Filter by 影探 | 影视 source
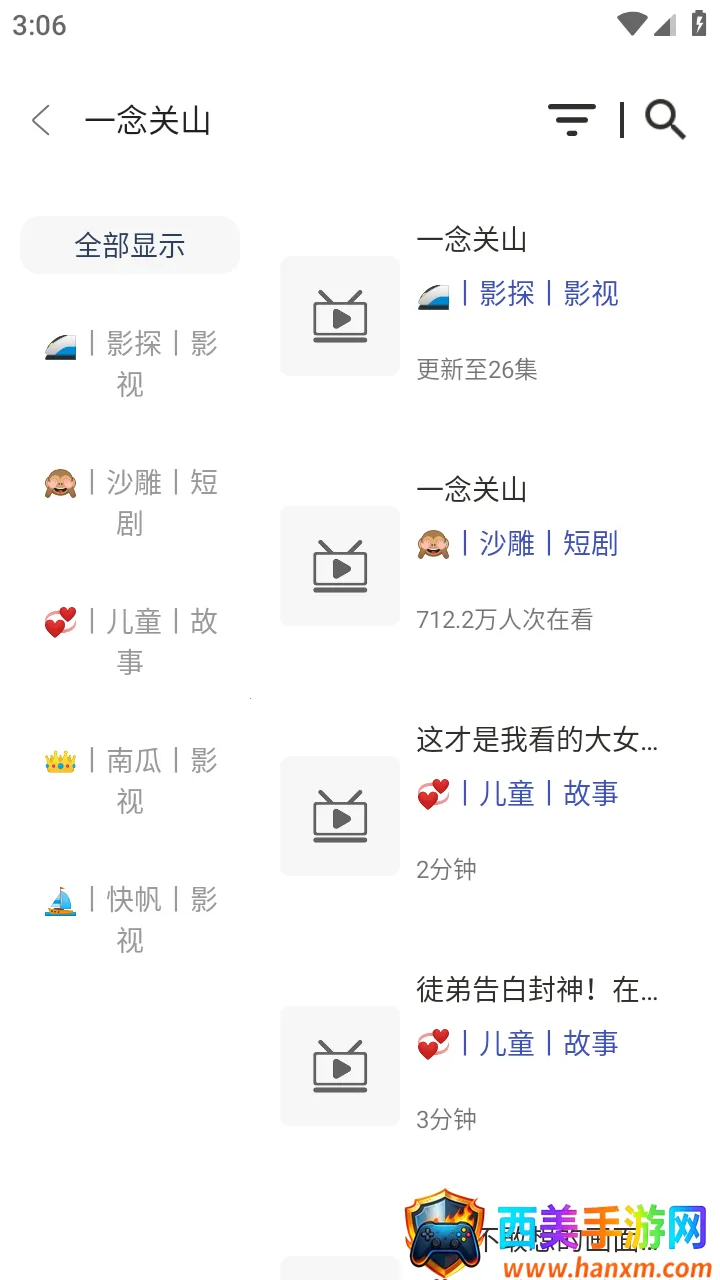This screenshot has width=720, height=1280. point(130,364)
